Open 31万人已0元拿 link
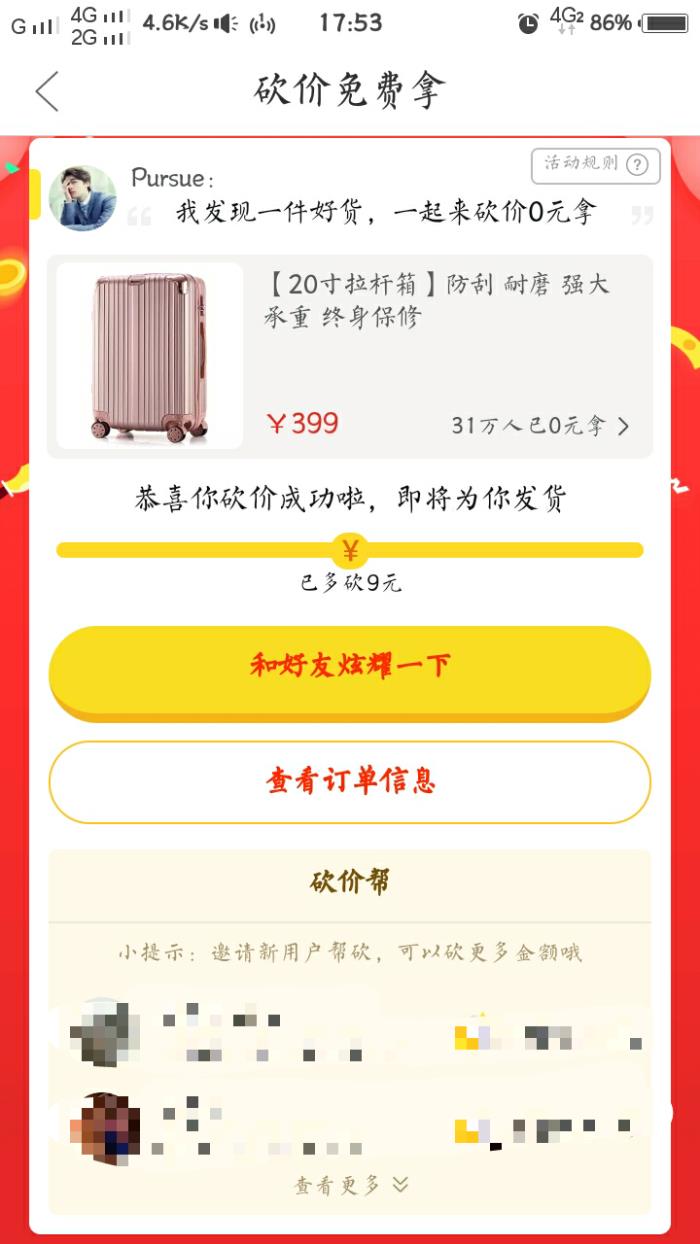700x1244 pixels. click(x=540, y=426)
